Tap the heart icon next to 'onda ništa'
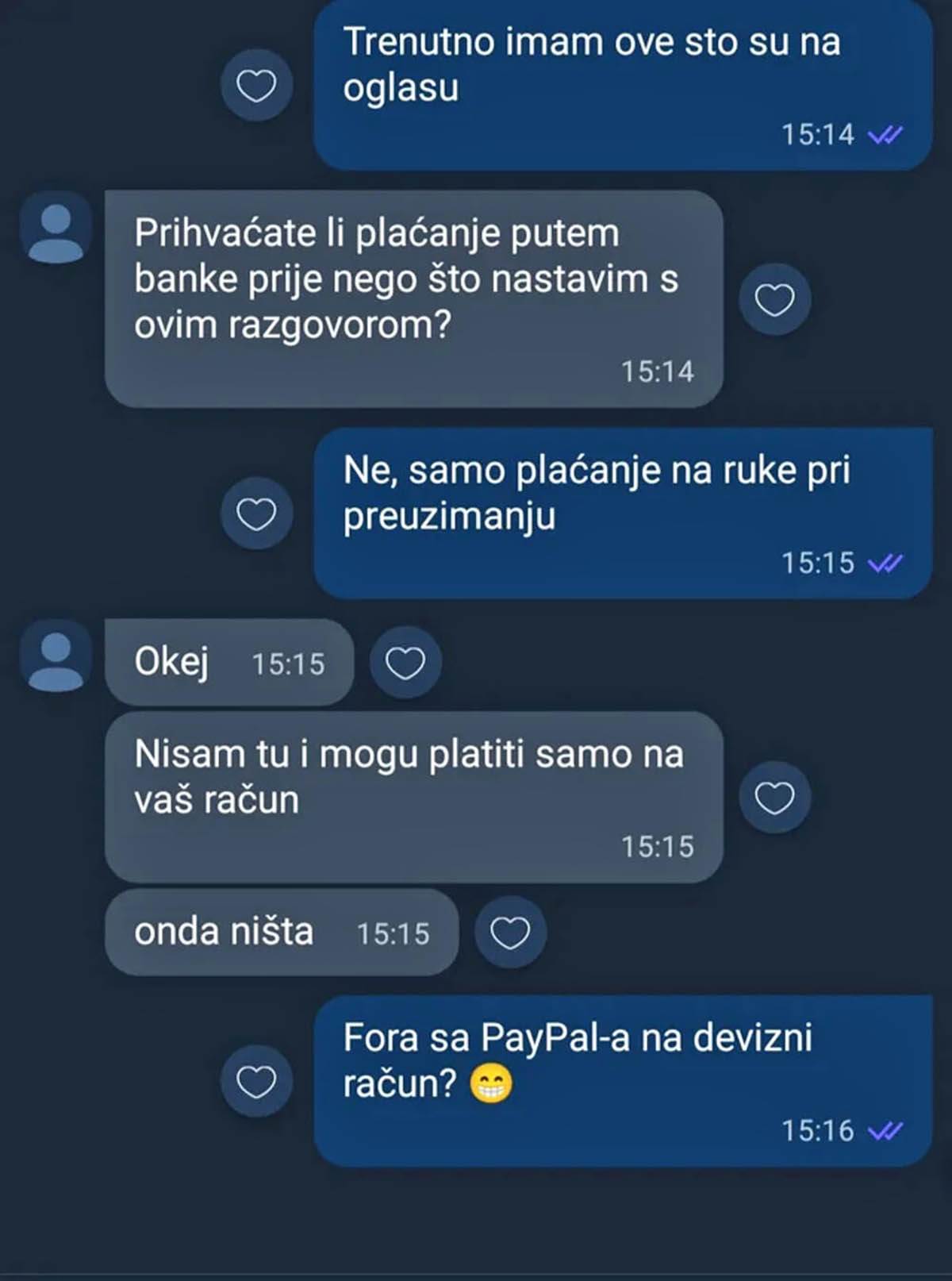The height and width of the screenshot is (1281, 952). coord(511,933)
